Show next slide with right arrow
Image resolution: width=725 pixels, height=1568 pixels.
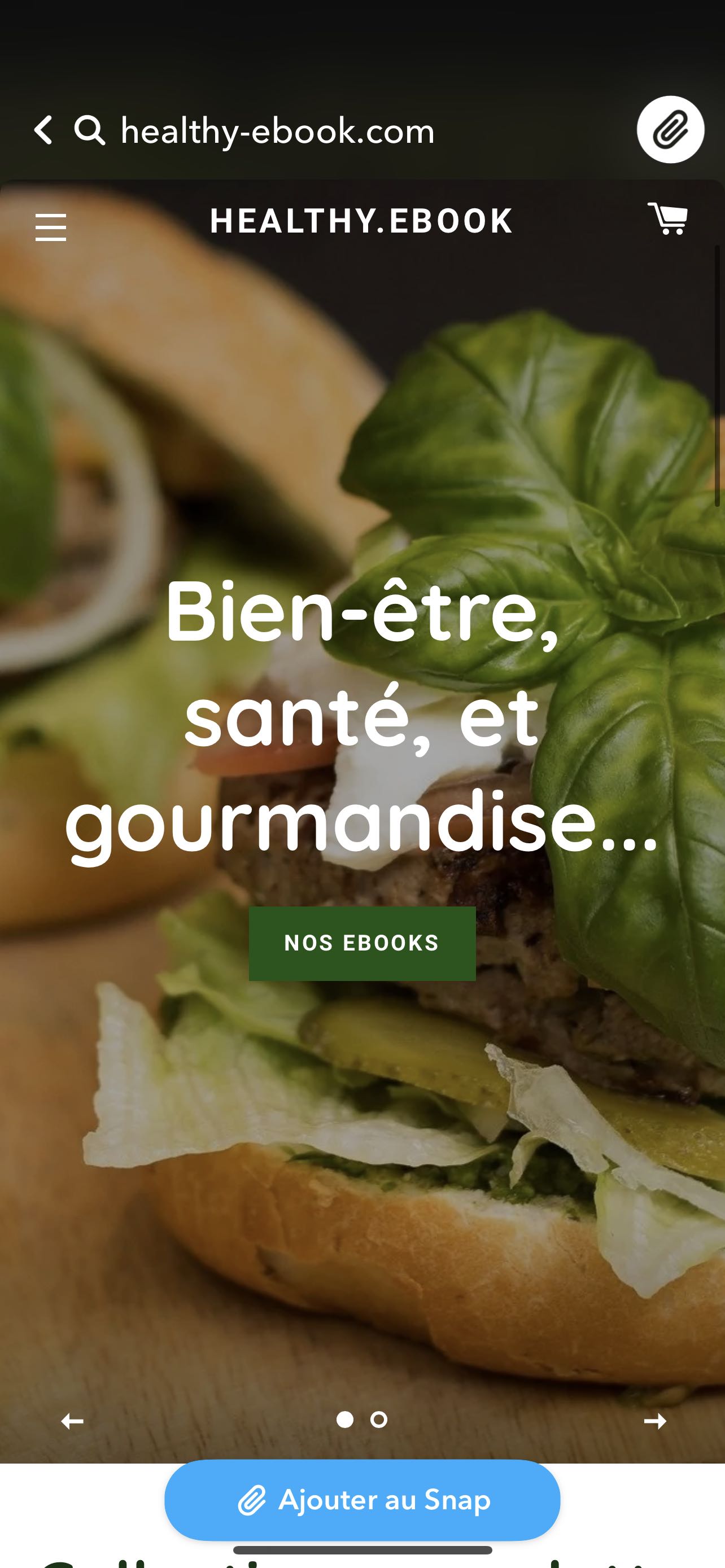[x=656, y=1421]
